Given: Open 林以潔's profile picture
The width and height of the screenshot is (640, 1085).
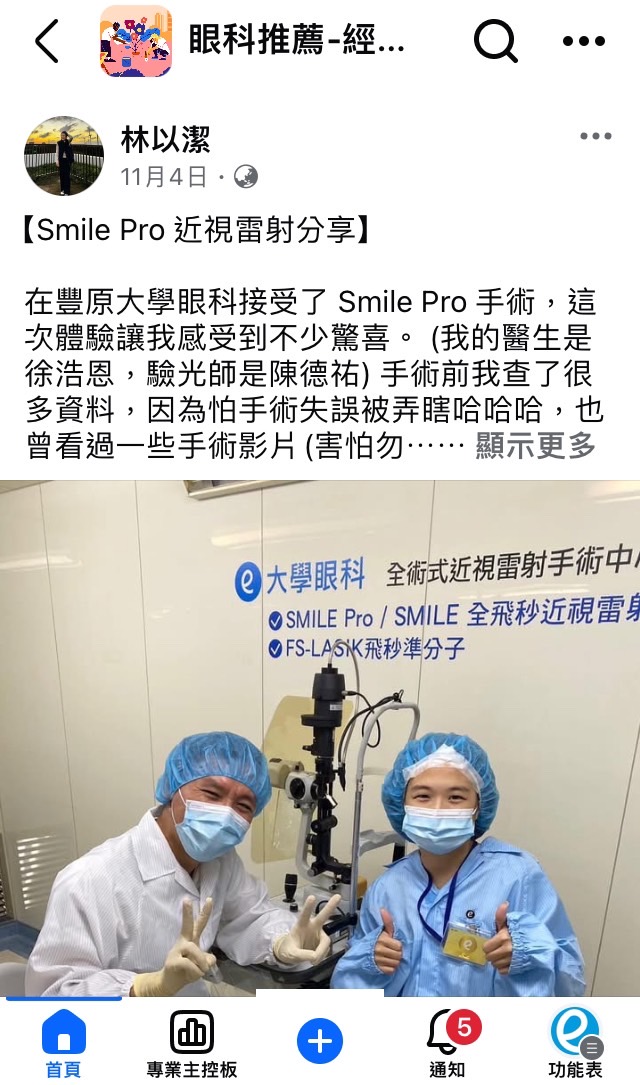Looking at the screenshot, I should 64,155.
